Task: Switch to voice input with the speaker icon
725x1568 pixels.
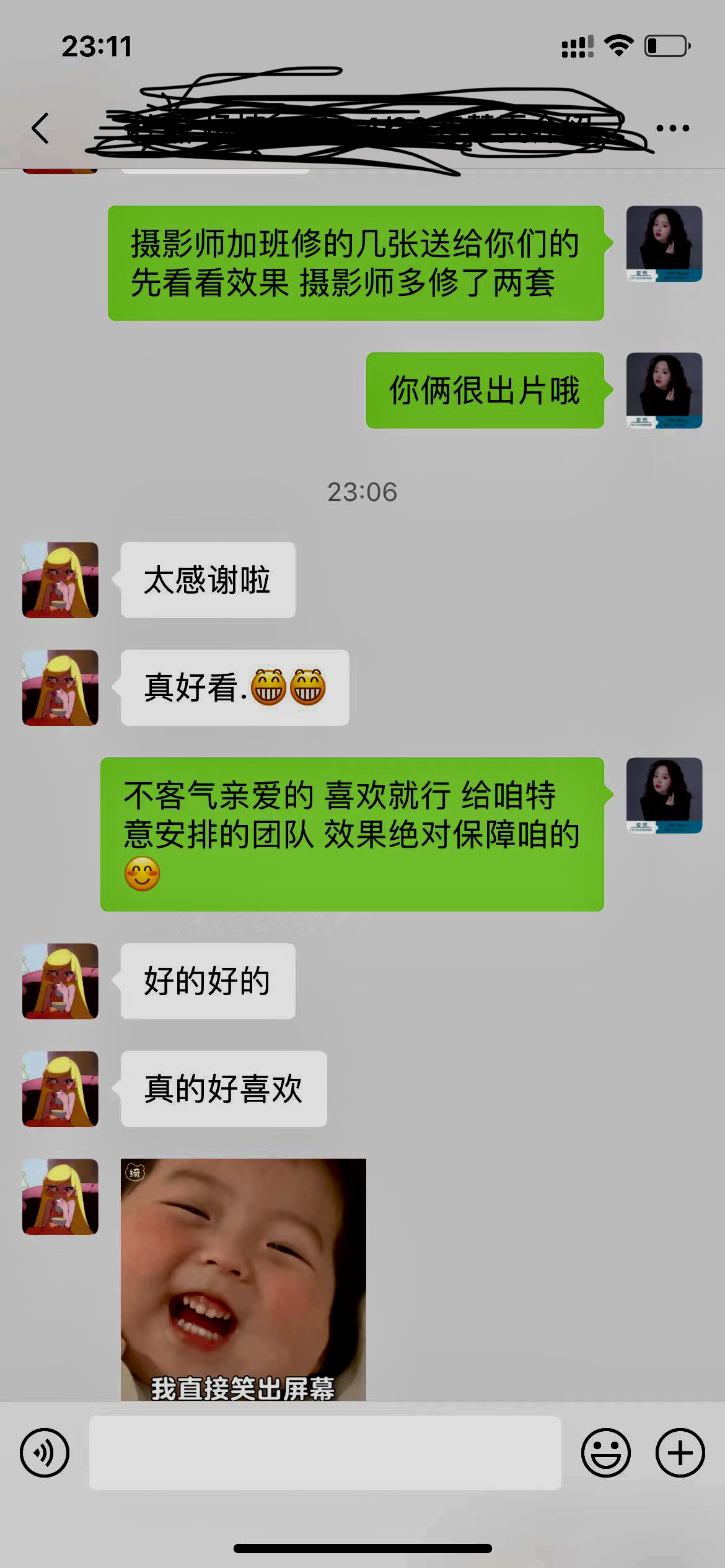Action: (x=45, y=1453)
